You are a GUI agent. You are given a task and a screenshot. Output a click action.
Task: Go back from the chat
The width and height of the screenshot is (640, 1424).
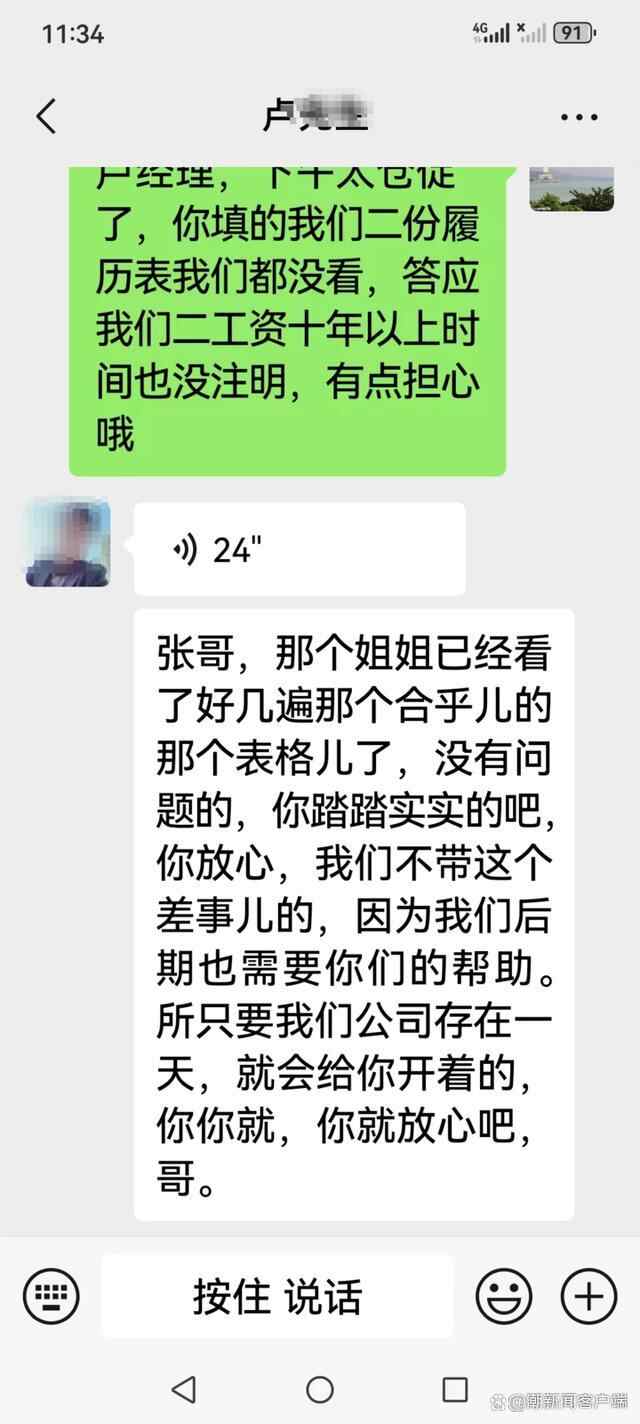pos(46,117)
